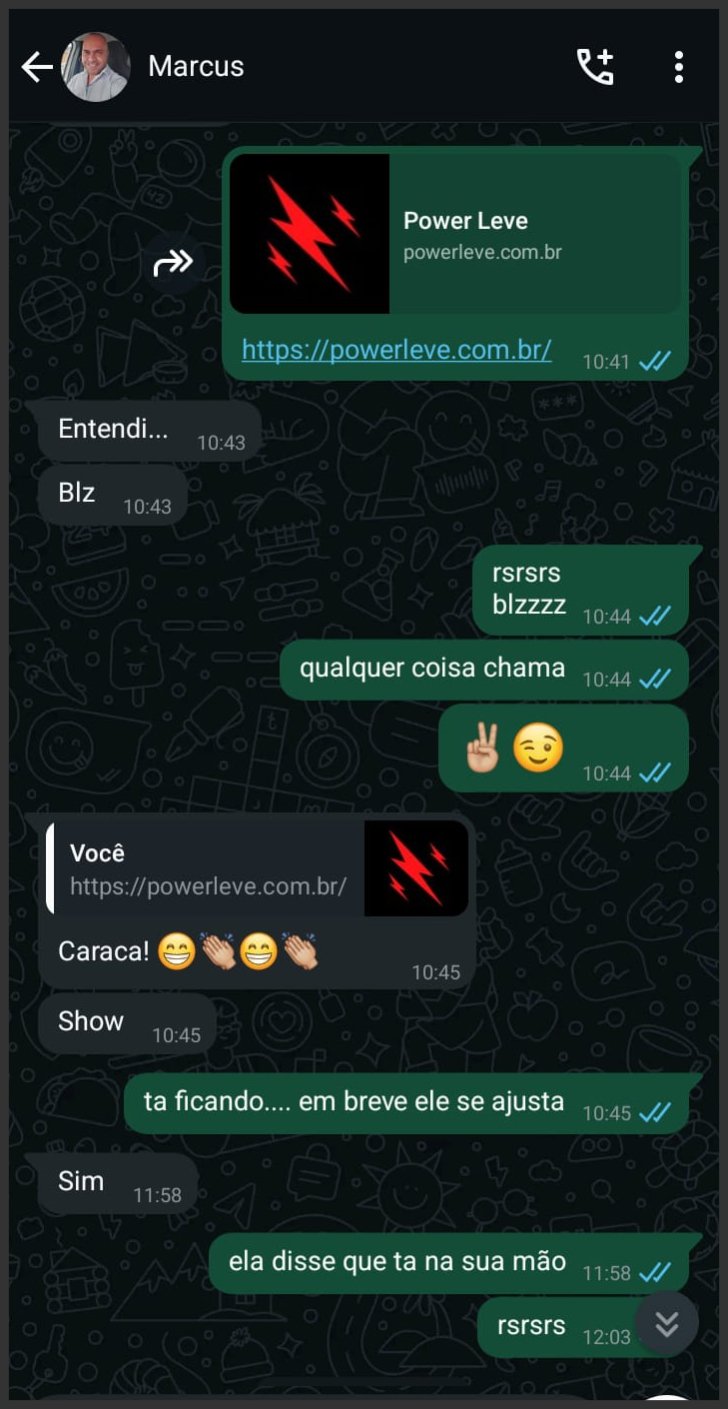Tap the scroll-to-bottom chevron button
Image resolution: width=728 pixels, height=1409 pixels.
point(666,1323)
